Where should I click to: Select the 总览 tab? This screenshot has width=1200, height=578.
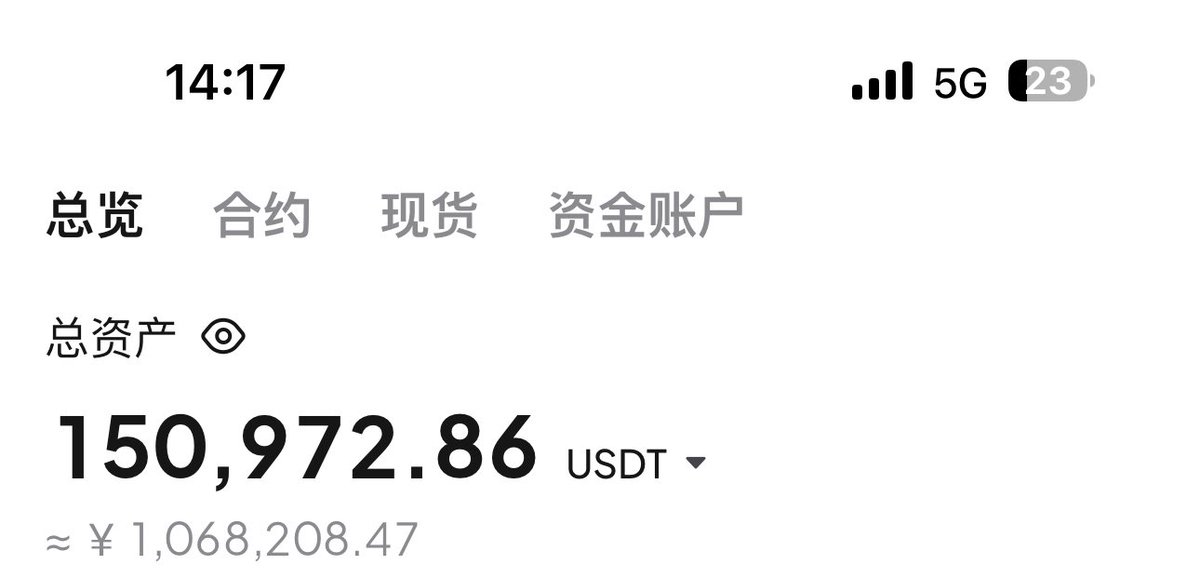tap(95, 216)
